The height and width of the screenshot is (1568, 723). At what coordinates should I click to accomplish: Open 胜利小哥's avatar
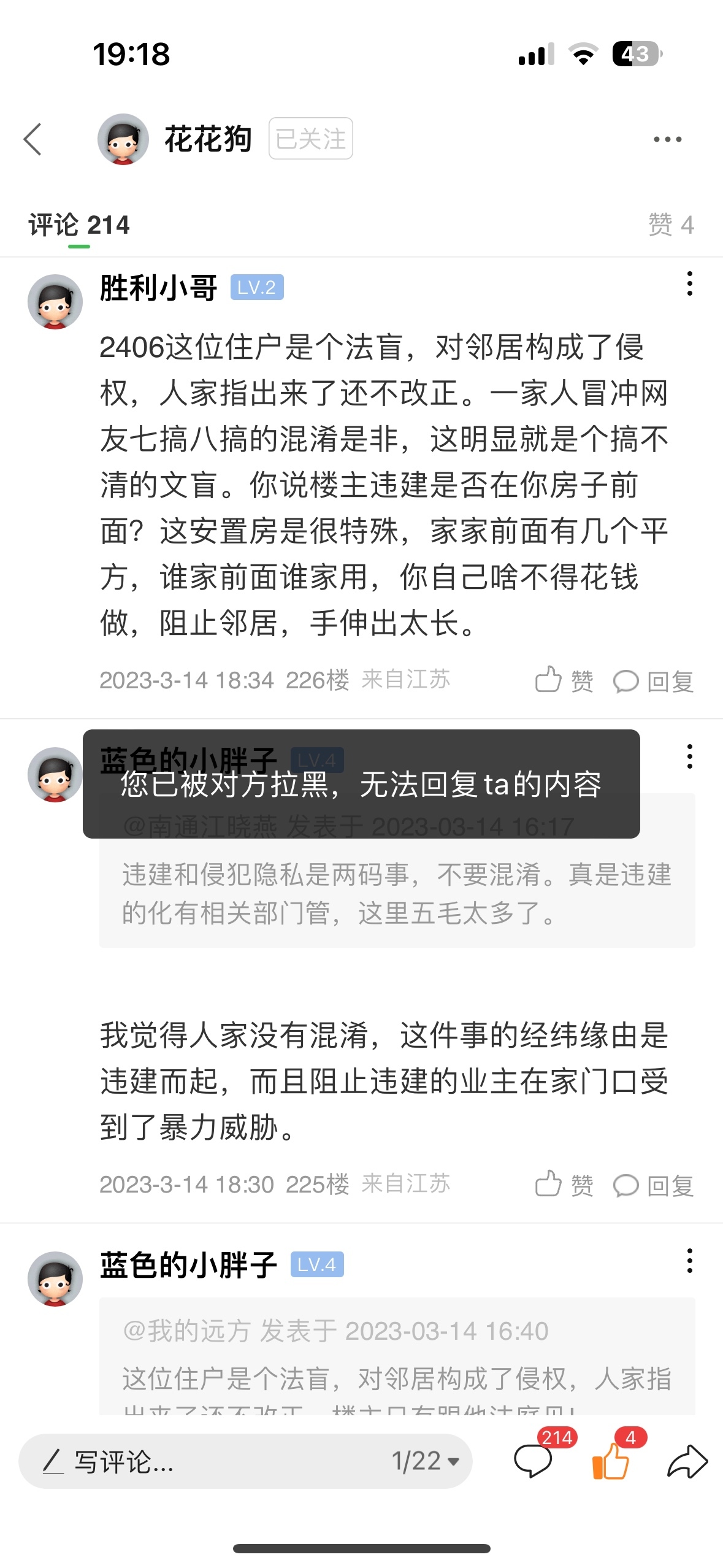point(55,301)
